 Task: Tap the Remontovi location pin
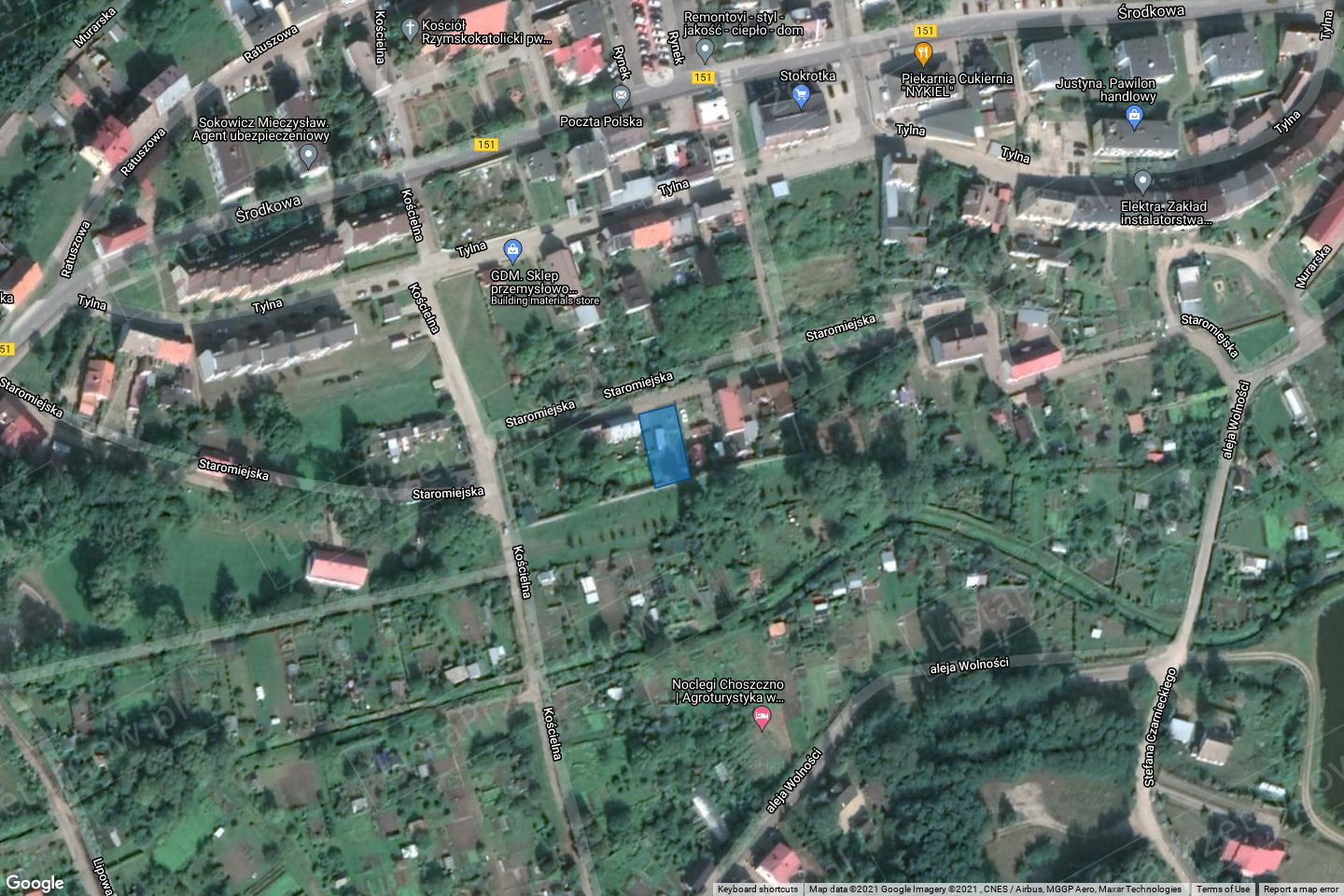tap(706, 49)
